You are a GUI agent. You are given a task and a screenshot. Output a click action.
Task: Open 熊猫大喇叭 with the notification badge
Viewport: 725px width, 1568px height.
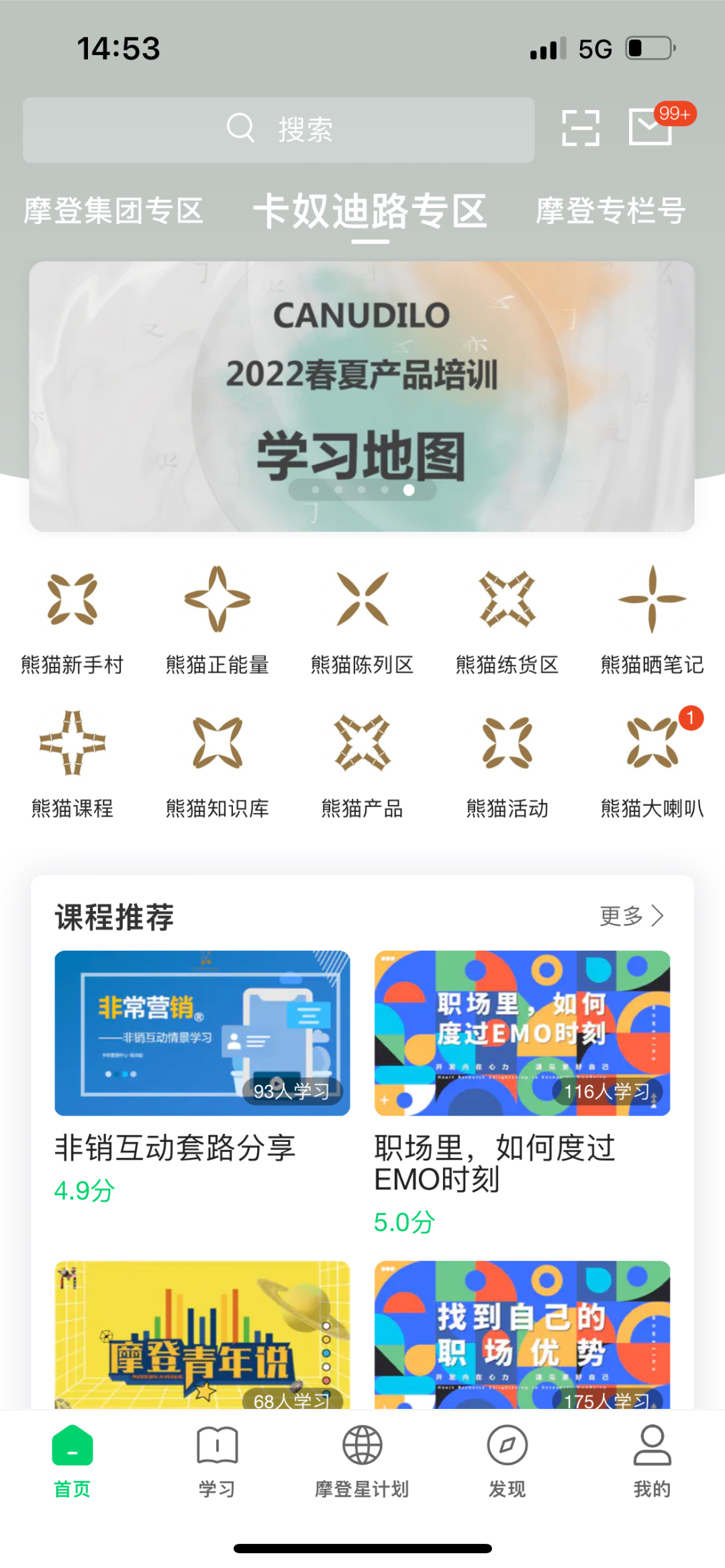coord(652,763)
